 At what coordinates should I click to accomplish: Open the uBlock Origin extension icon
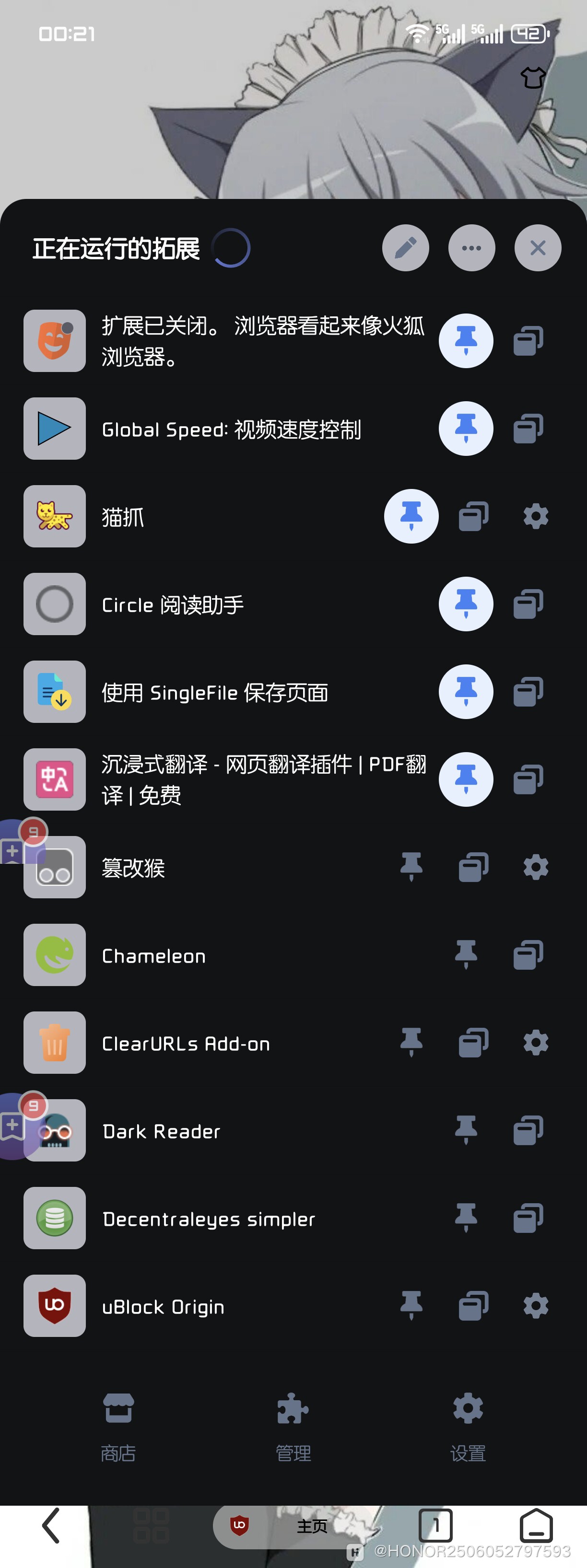(x=54, y=1306)
